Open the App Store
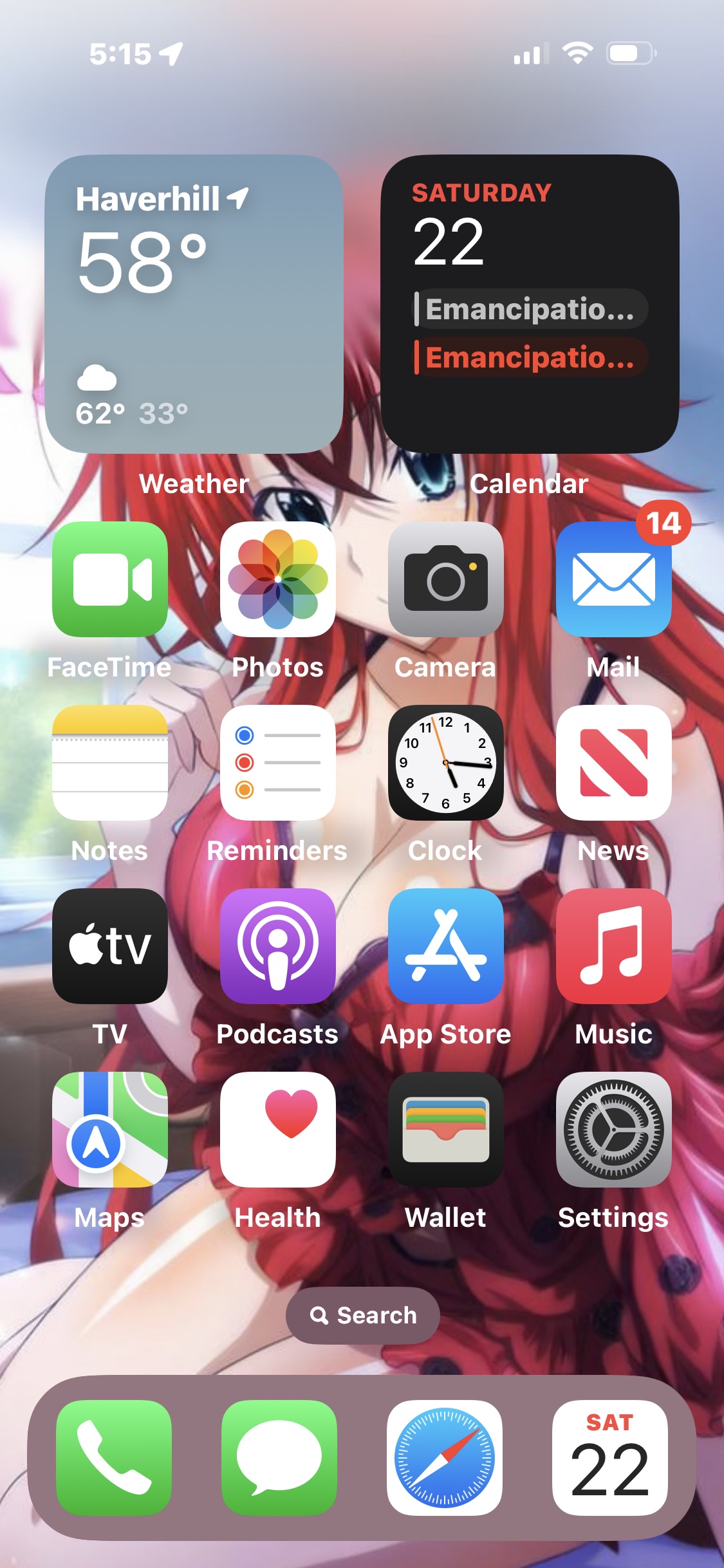This screenshot has height=1568, width=724. 446,946
